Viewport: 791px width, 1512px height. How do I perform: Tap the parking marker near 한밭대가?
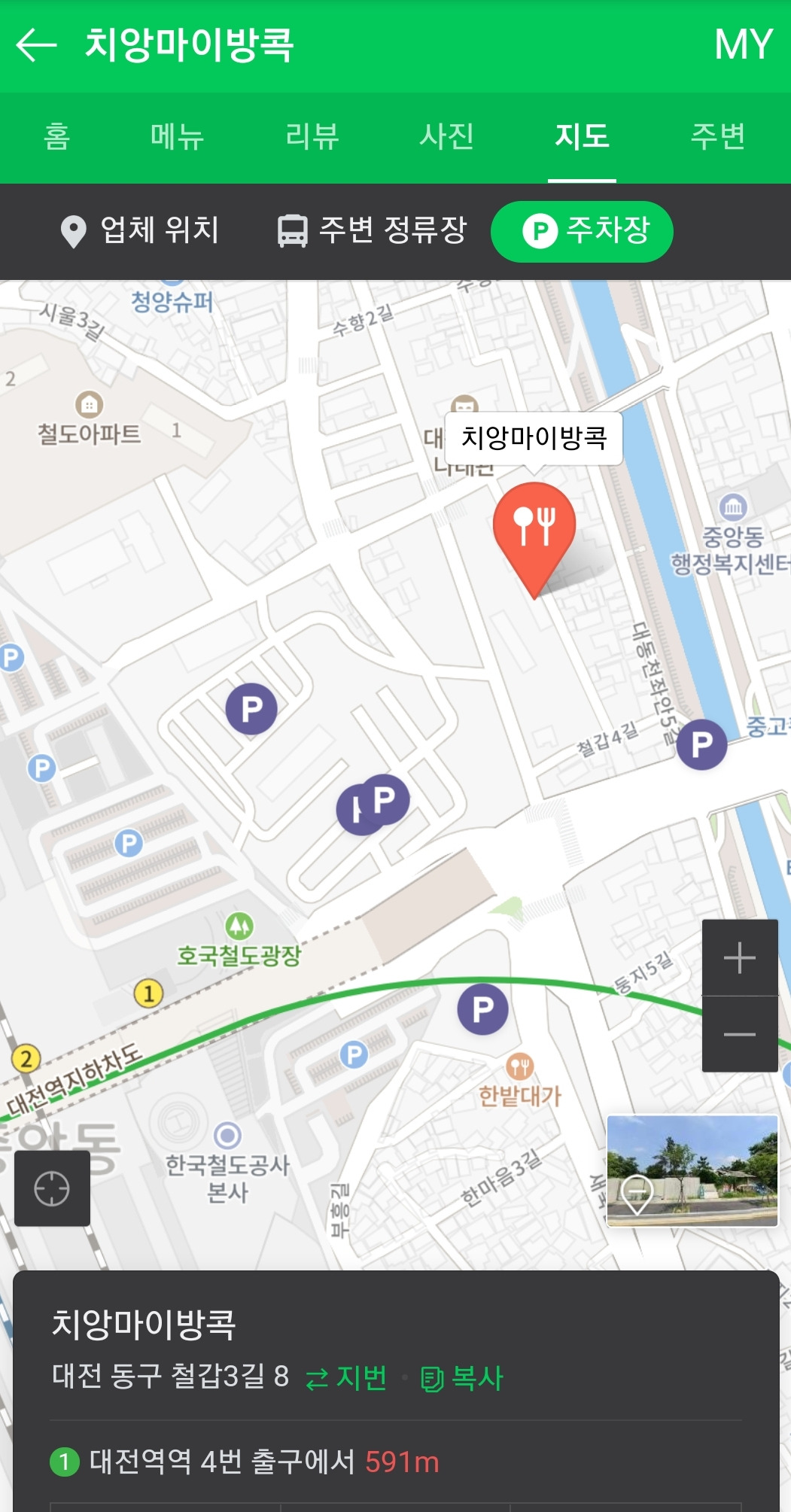click(x=483, y=1009)
